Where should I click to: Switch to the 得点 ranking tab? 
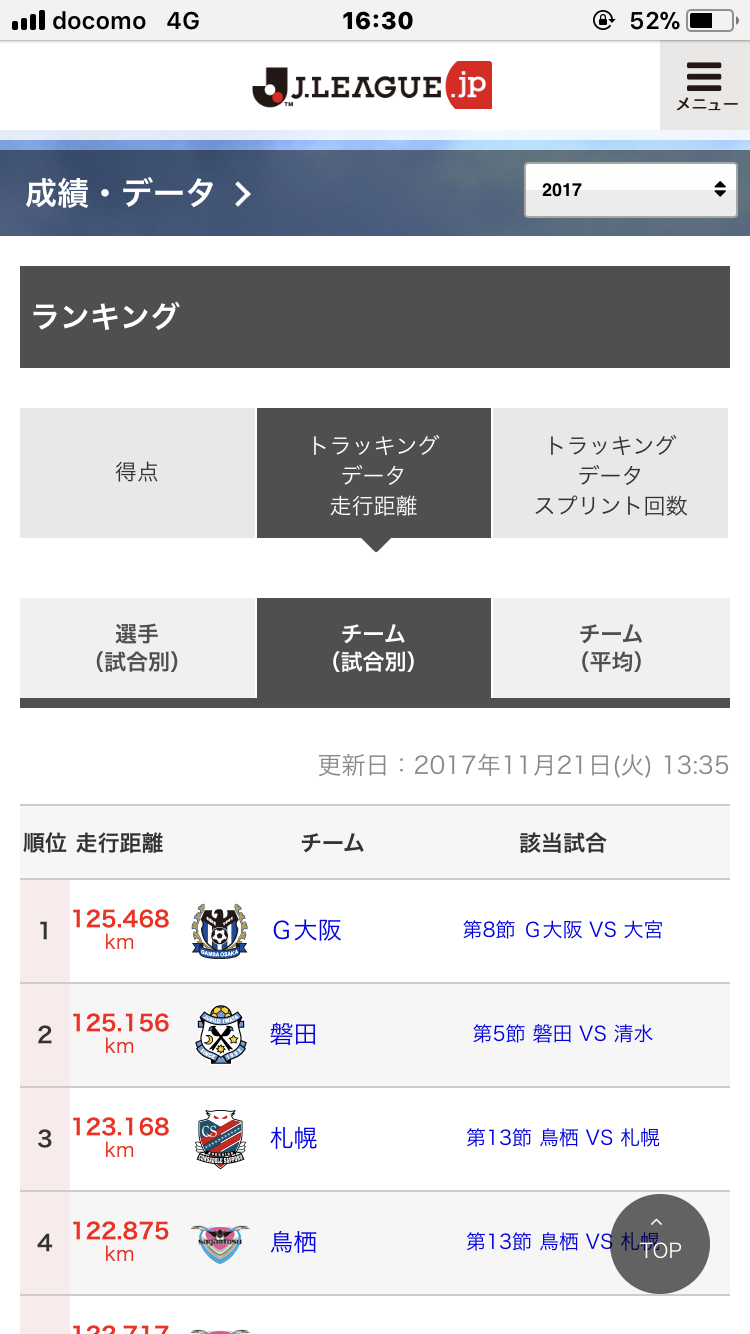[137, 473]
